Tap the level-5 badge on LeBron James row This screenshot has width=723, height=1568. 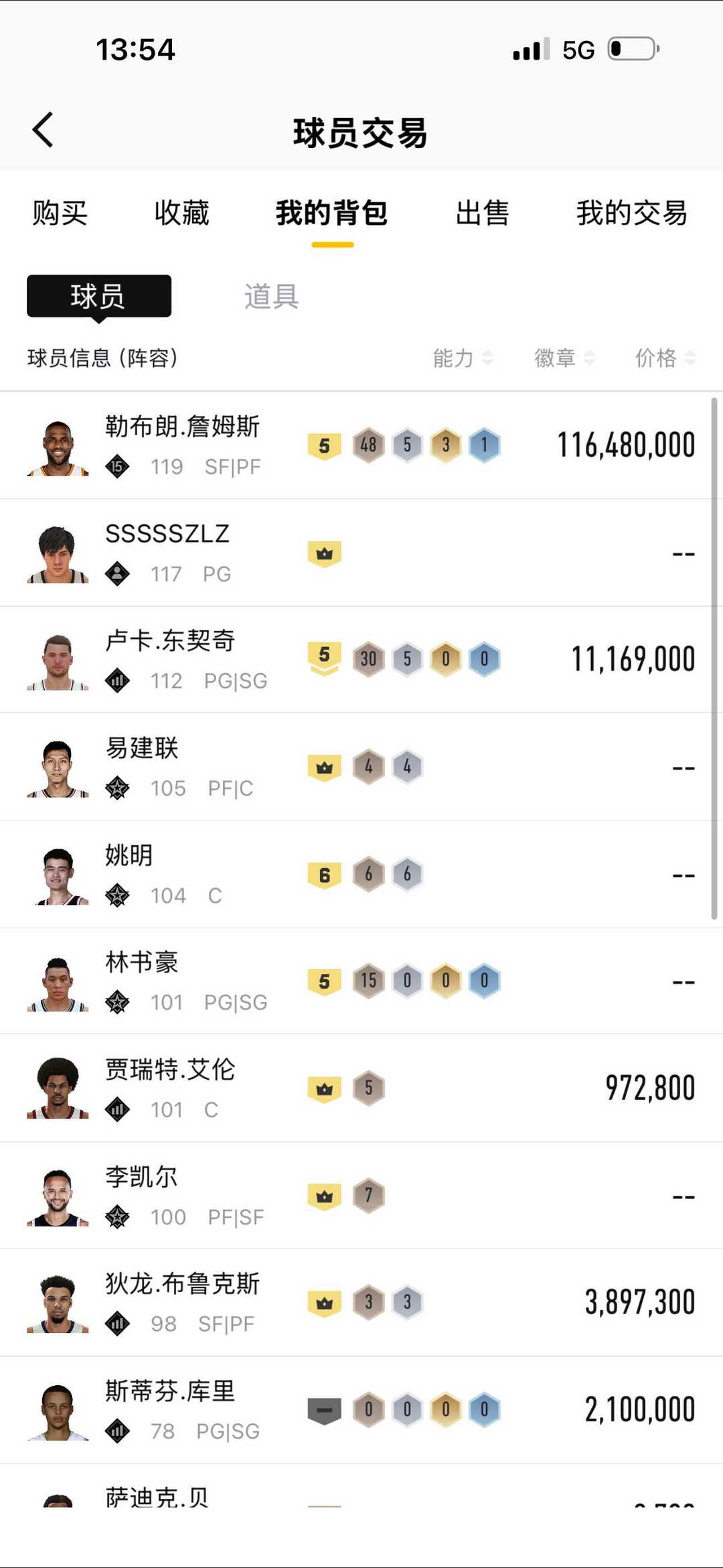[324, 444]
